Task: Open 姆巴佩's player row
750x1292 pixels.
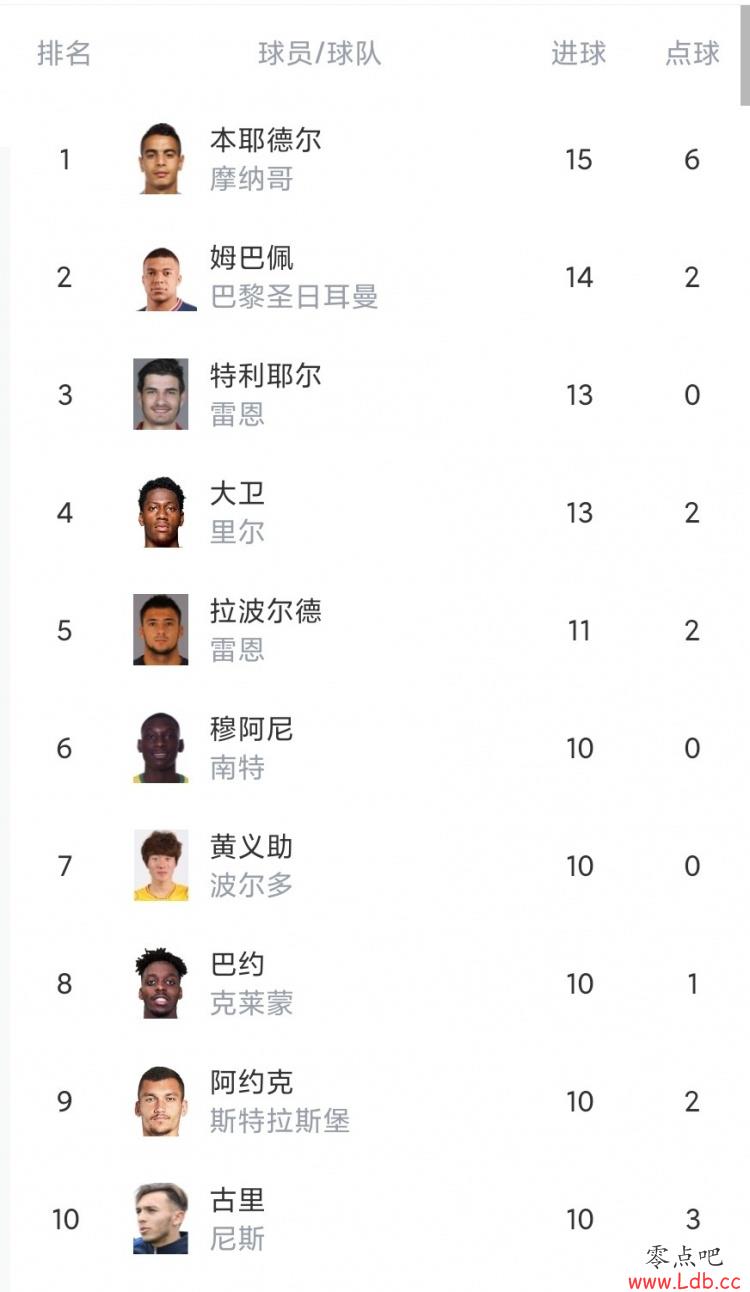Action: pos(375,277)
